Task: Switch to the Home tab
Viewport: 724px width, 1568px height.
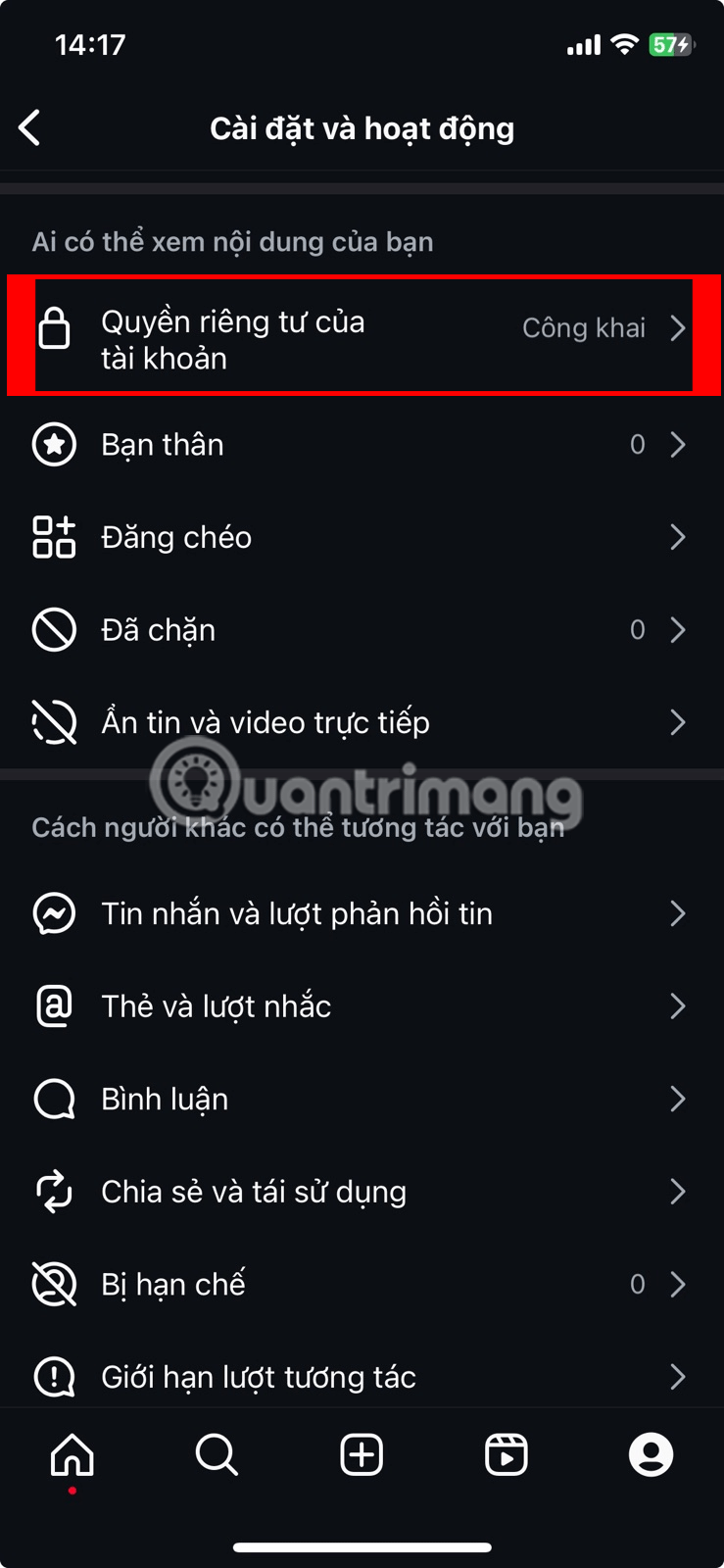Action: pos(72,1455)
